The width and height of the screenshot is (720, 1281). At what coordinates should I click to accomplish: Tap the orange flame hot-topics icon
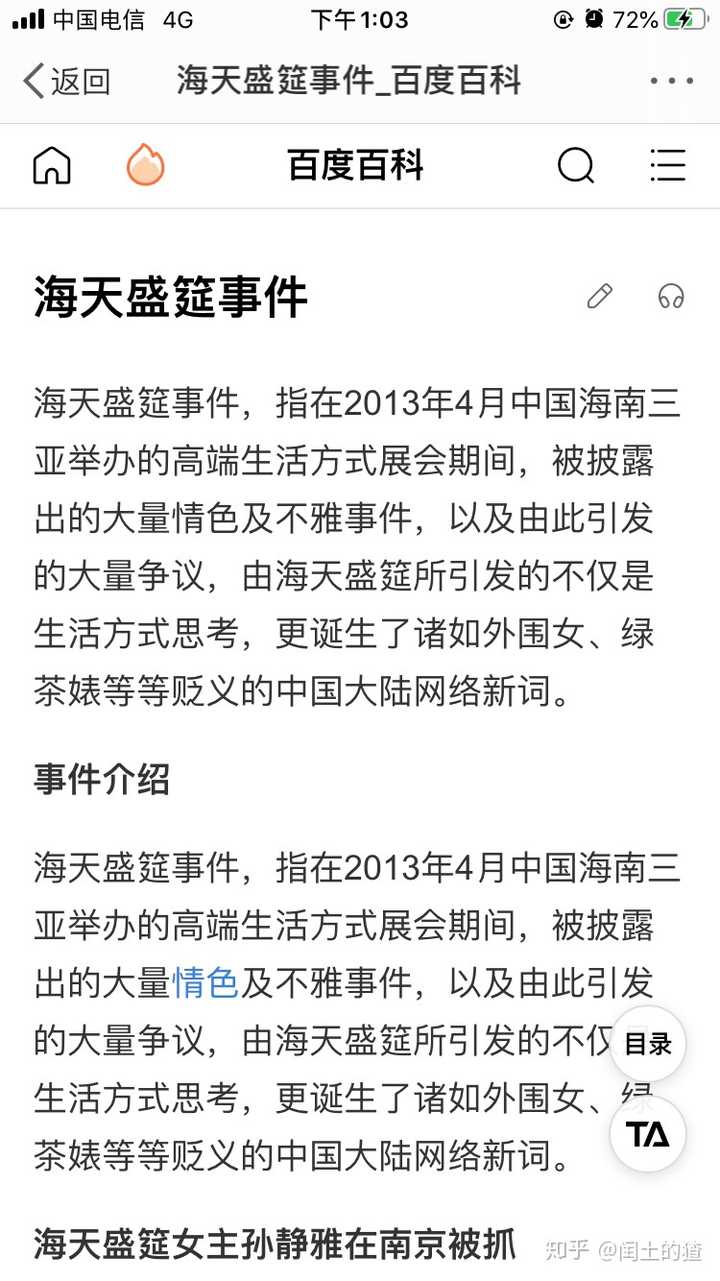145,166
